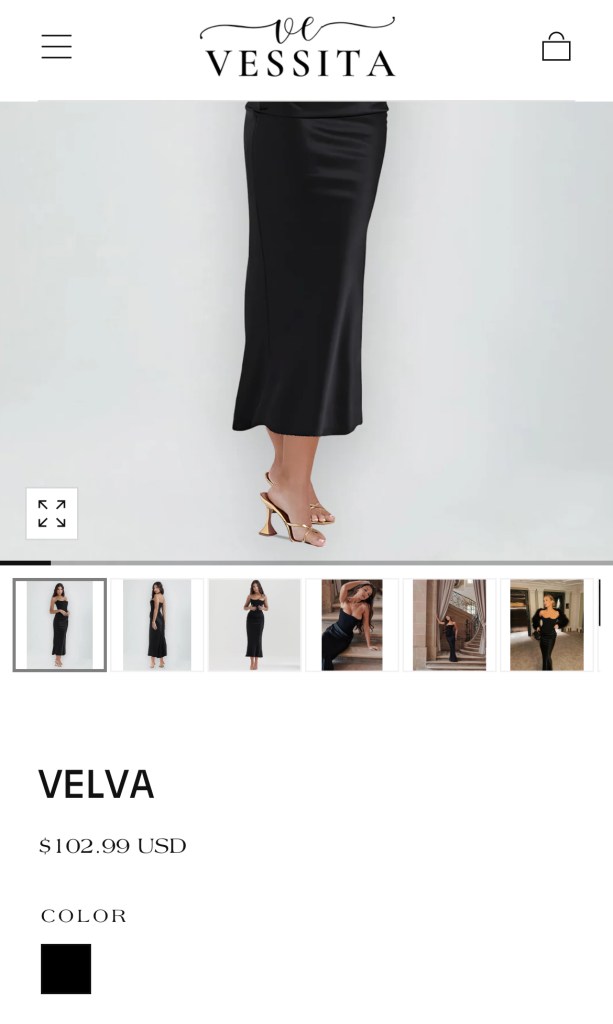This screenshot has width=613, height=1024.
Task: Choose the black color swatch
Action: (x=66, y=969)
